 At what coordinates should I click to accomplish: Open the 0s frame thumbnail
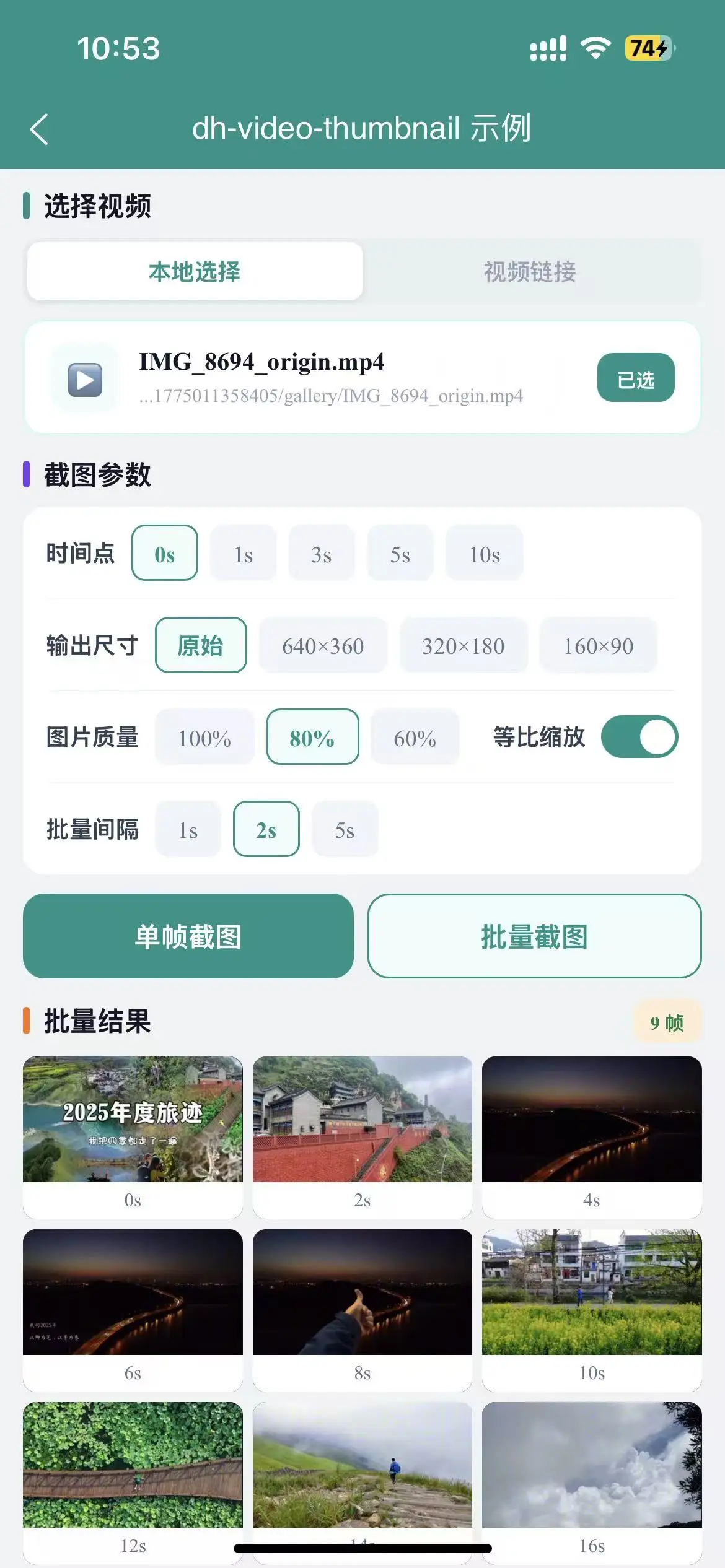(x=133, y=1120)
